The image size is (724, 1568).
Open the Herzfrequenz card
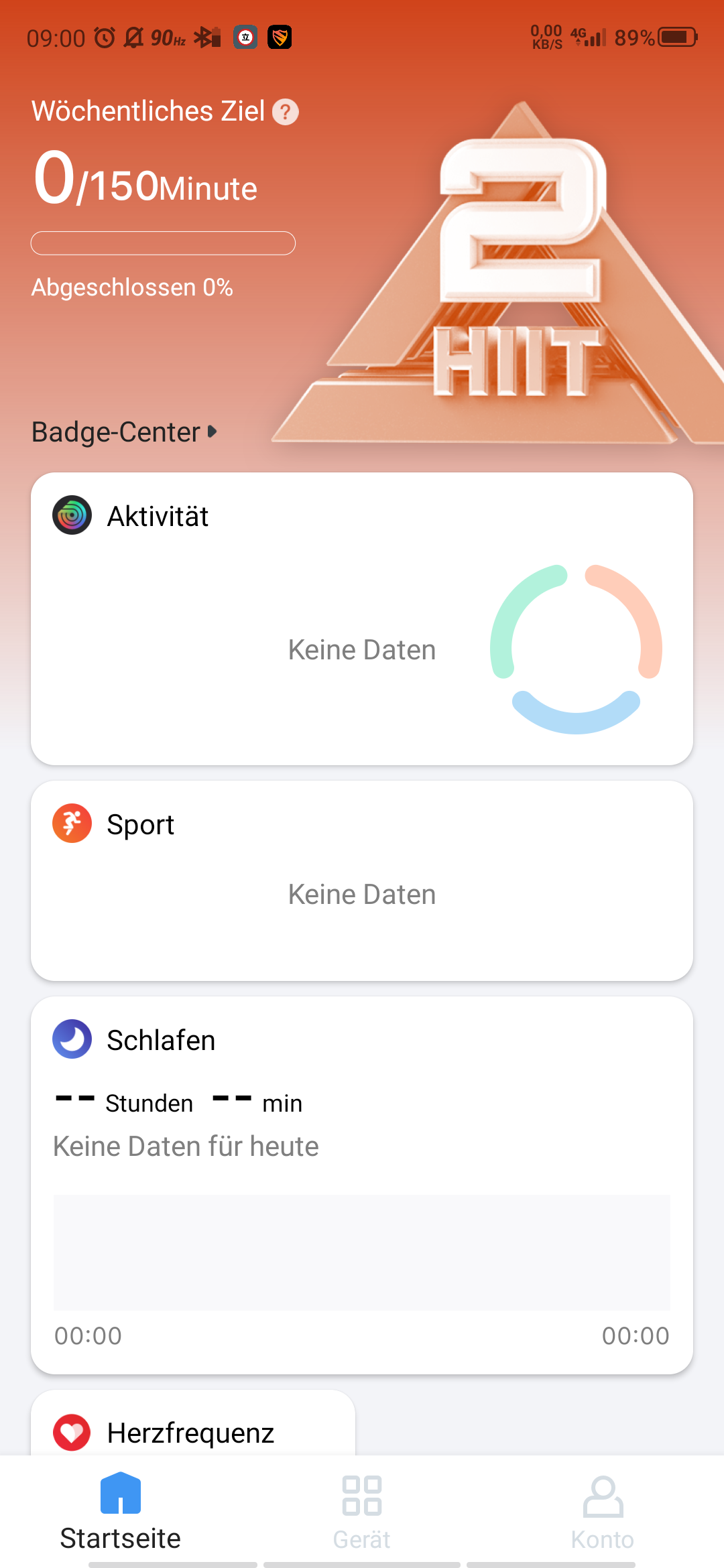[193, 1427]
